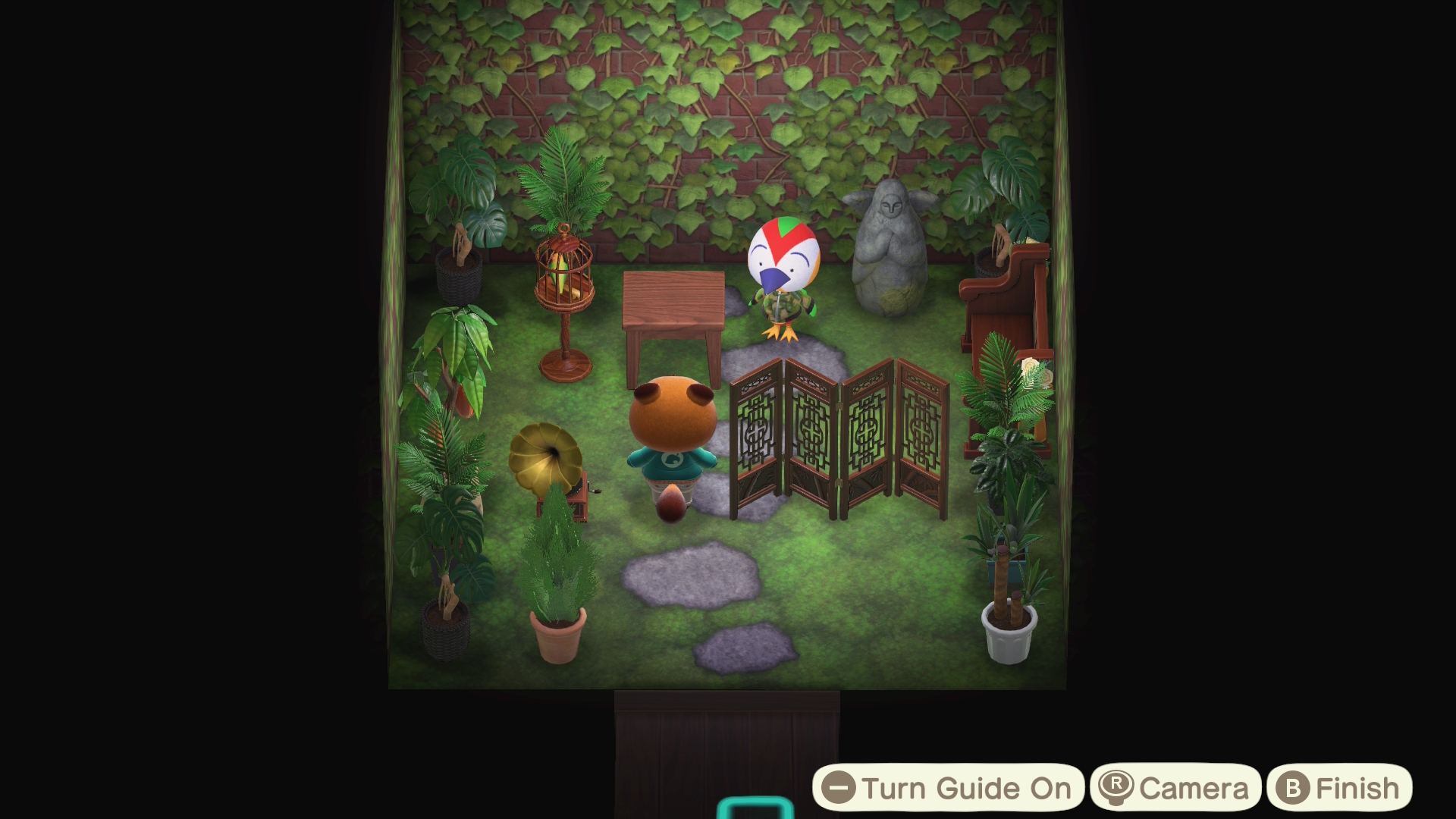Select Finish to end decorating
1456x819 pixels.
[x=1339, y=788]
